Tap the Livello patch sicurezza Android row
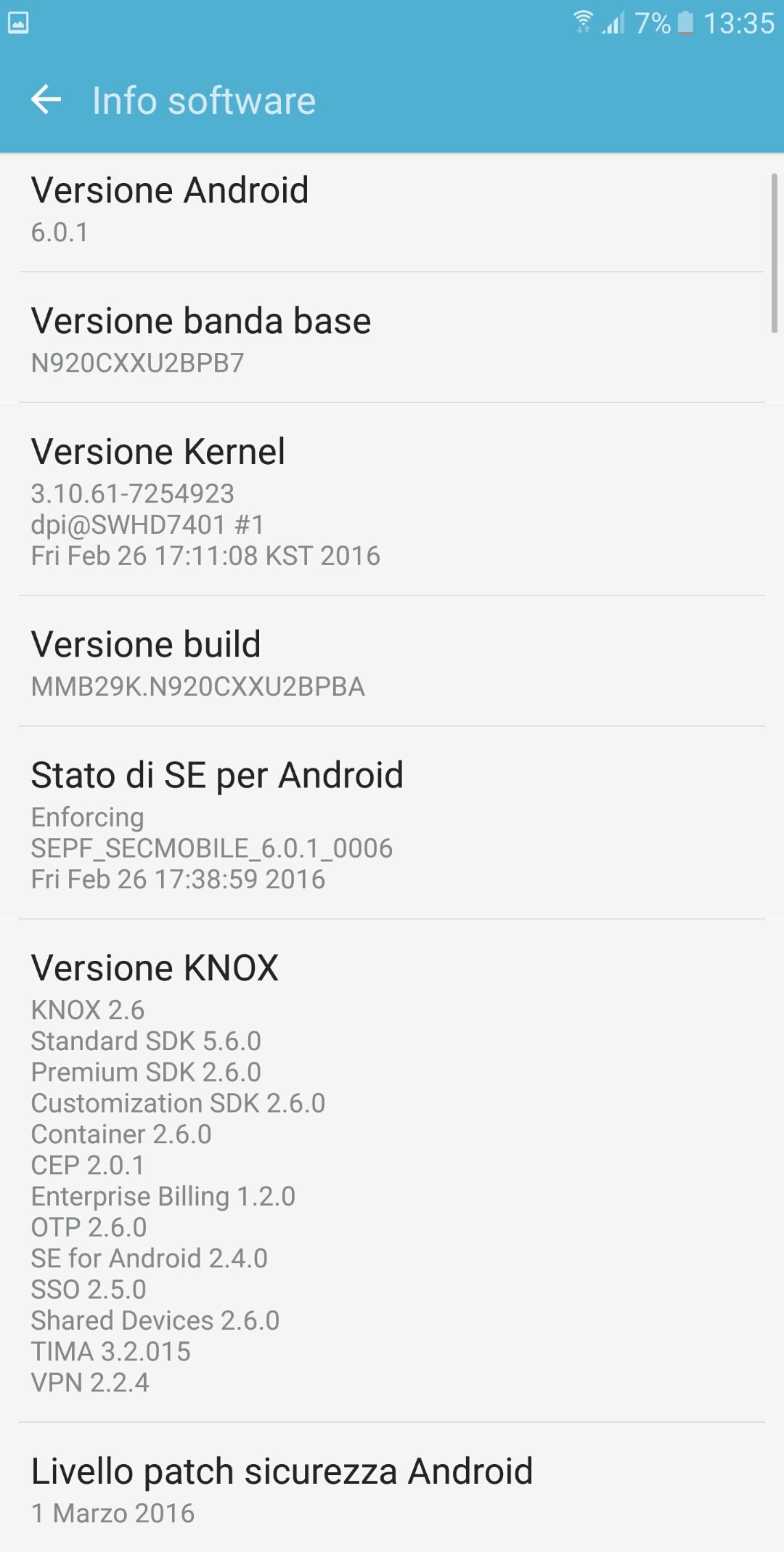Image resolution: width=784 pixels, height=1552 pixels. click(392, 1487)
